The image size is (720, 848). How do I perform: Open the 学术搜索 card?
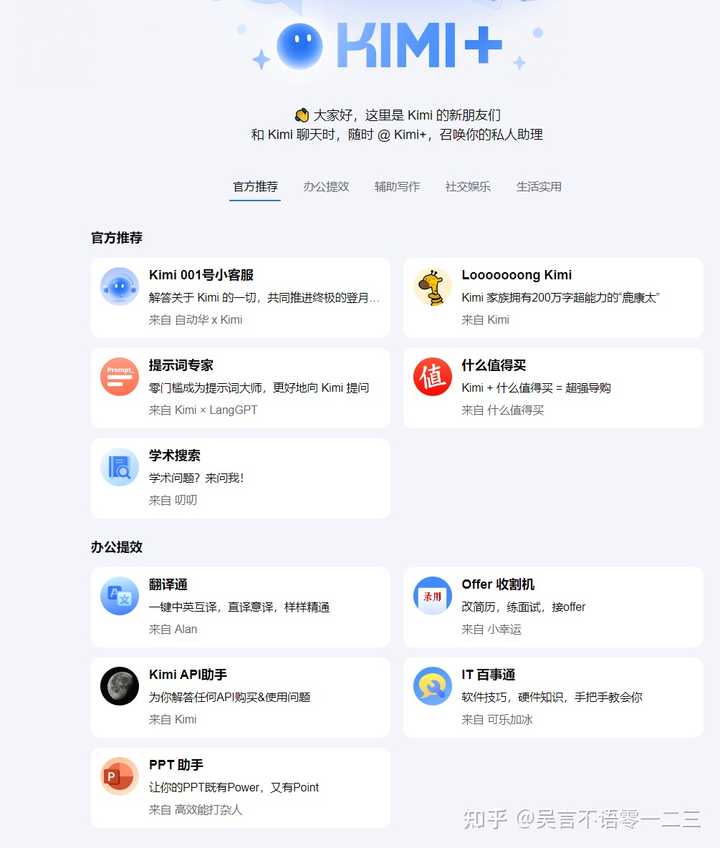coord(240,477)
